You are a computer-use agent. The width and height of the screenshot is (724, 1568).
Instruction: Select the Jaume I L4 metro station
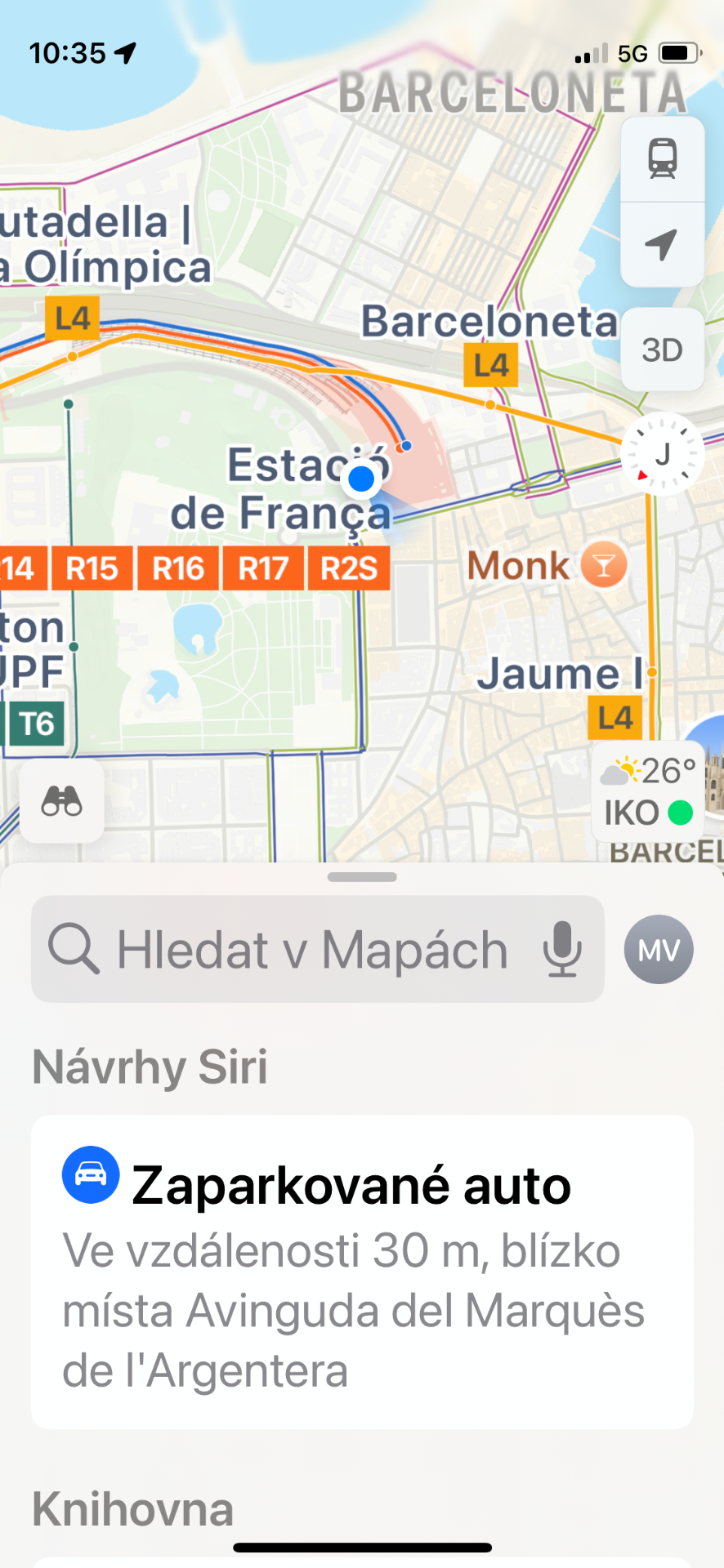click(x=615, y=718)
